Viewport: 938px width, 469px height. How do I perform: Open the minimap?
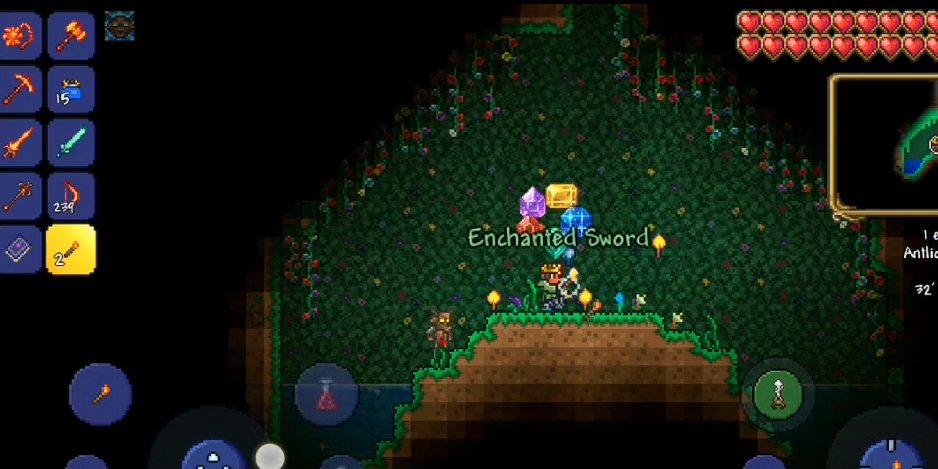pos(886,145)
